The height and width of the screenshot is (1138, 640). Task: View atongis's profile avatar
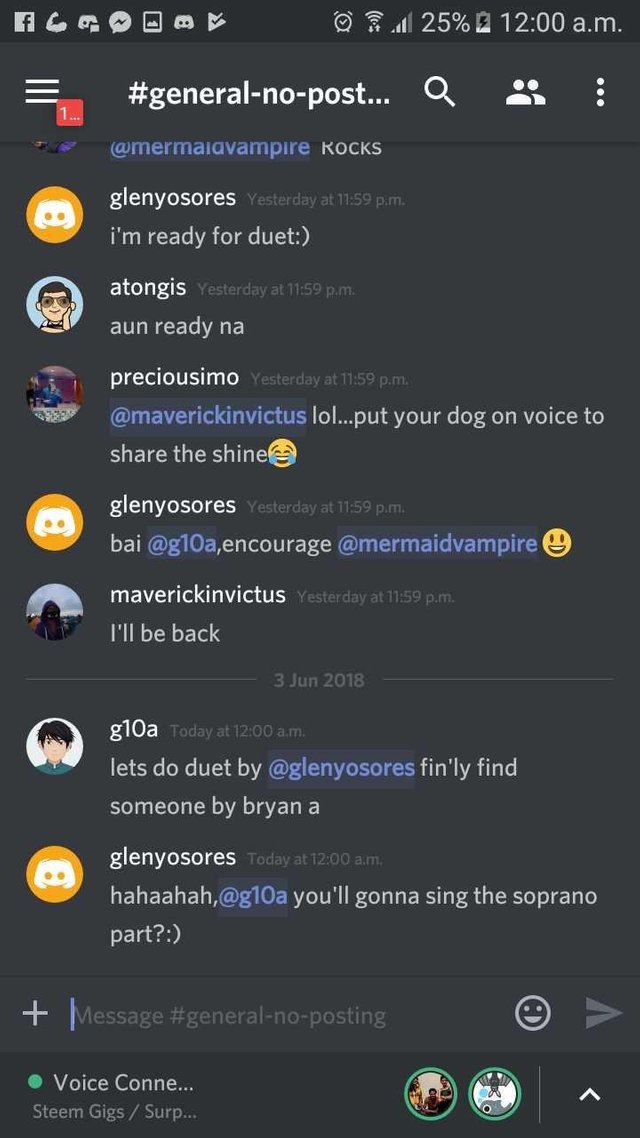click(54, 304)
